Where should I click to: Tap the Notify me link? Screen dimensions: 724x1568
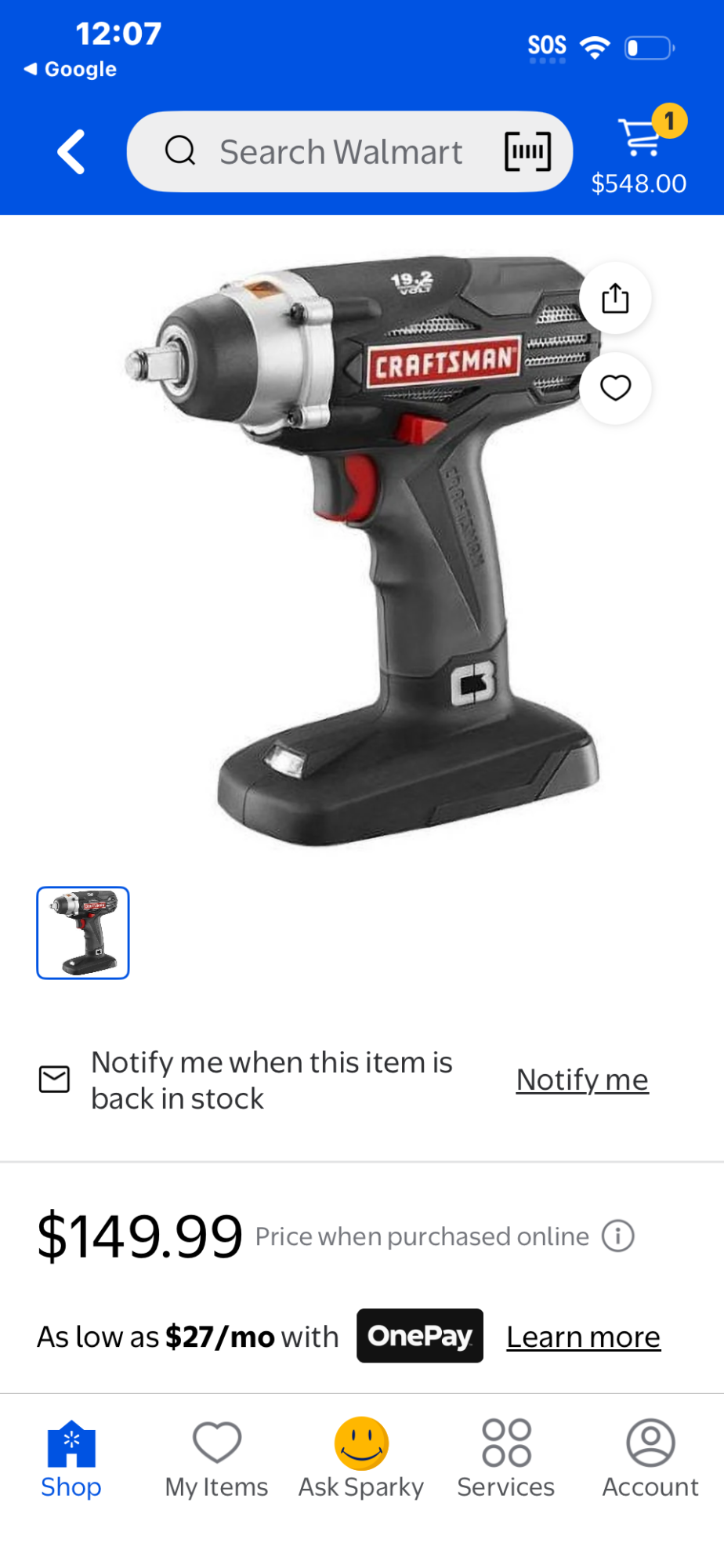click(582, 1080)
